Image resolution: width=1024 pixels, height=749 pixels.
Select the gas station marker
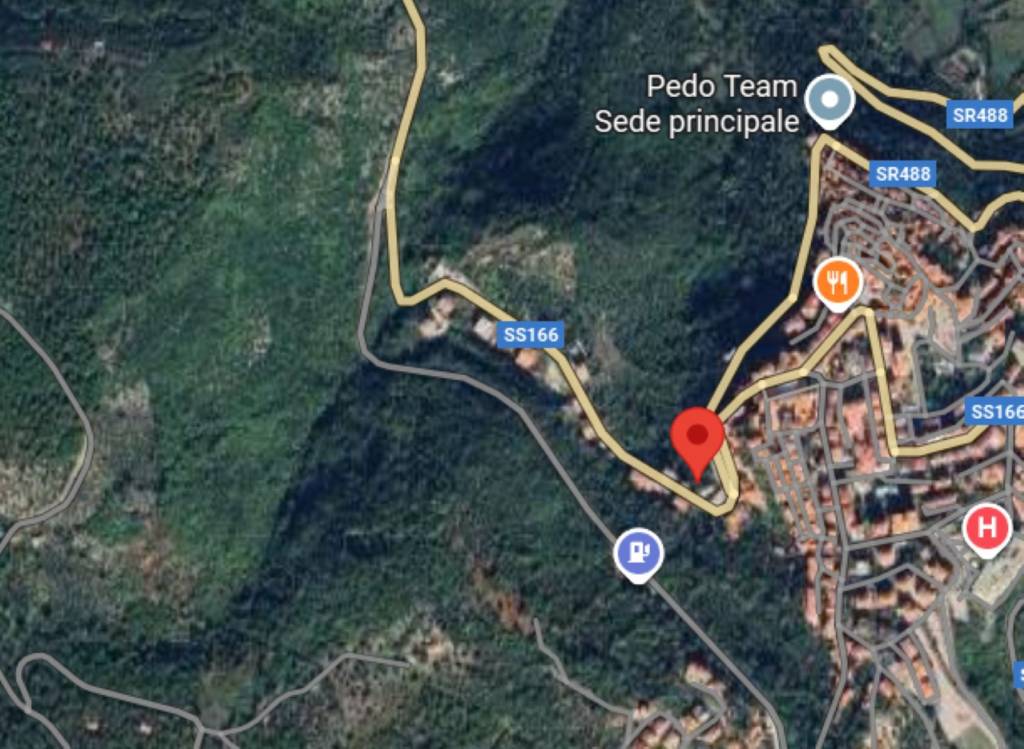coord(639,553)
